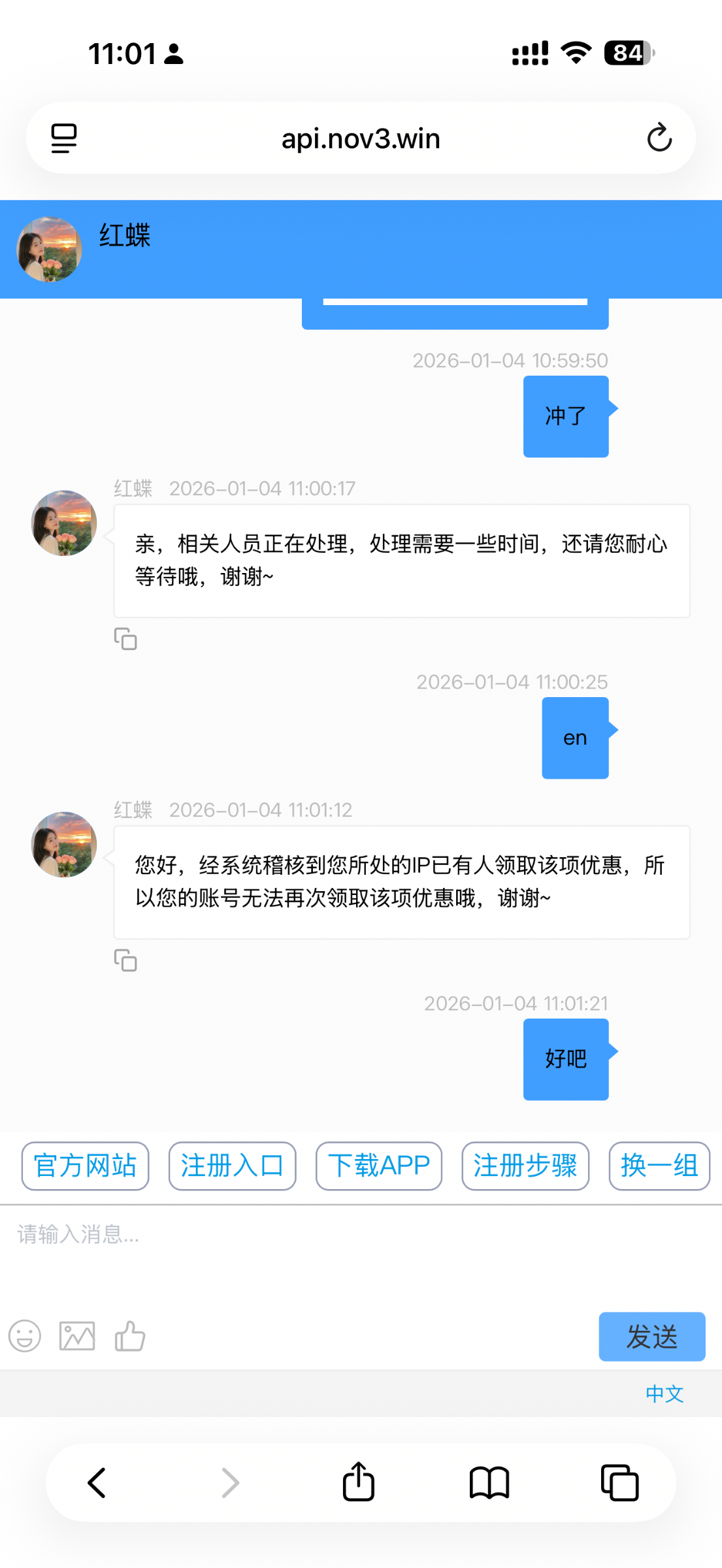Copy the 11:00:17 customer service message
Image resolution: width=722 pixels, height=1568 pixels.
click(126, 639)
